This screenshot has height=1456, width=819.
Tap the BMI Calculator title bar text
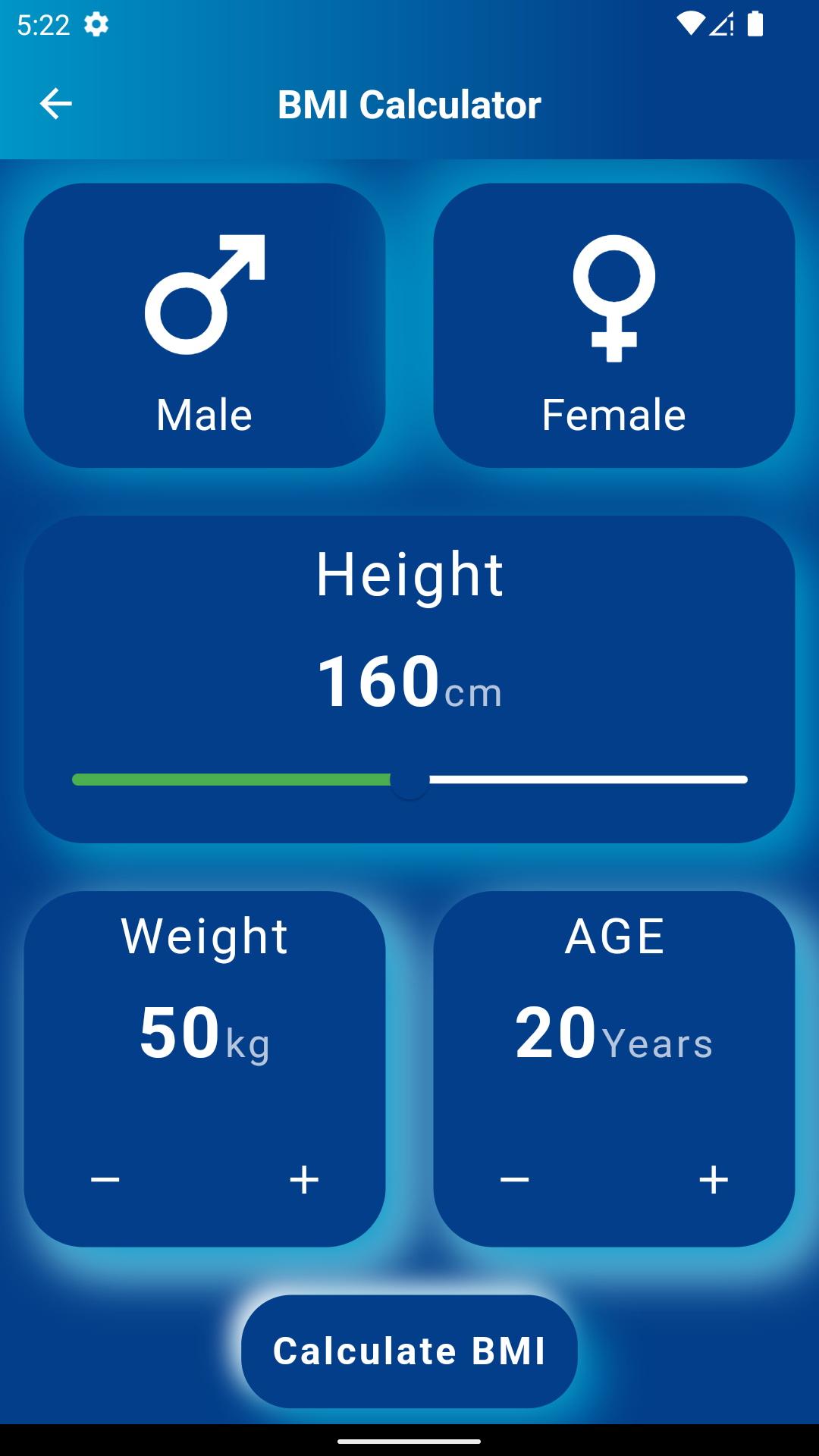click(409, 103)
